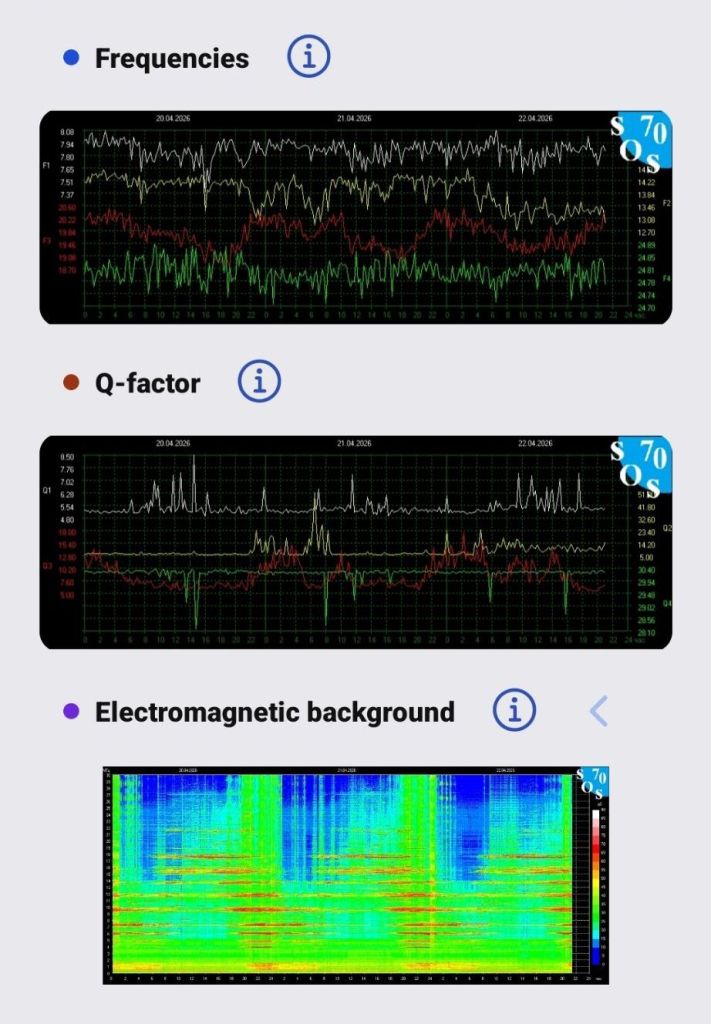Open the Frequencies graph image

point(355,217)
